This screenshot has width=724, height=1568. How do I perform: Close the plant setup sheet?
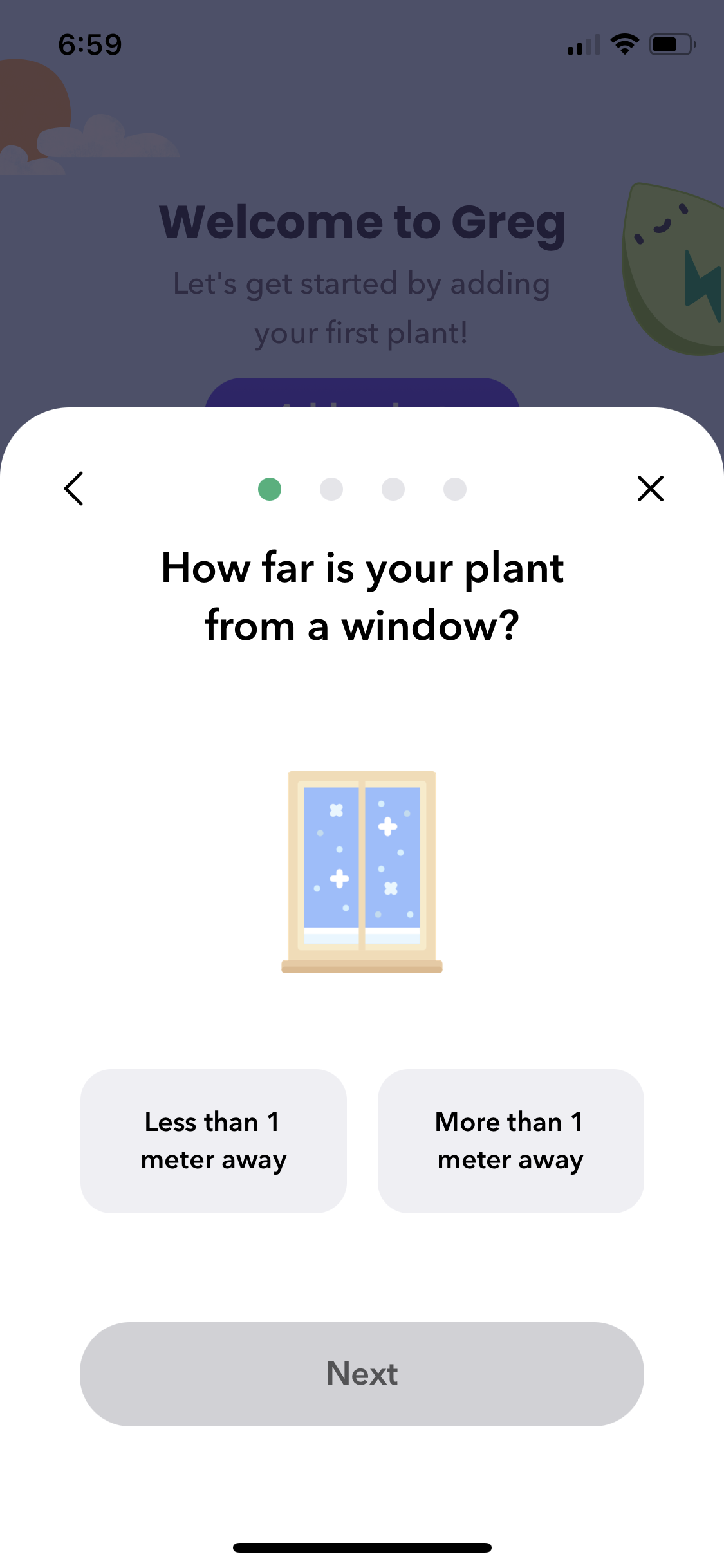point(651,489)
